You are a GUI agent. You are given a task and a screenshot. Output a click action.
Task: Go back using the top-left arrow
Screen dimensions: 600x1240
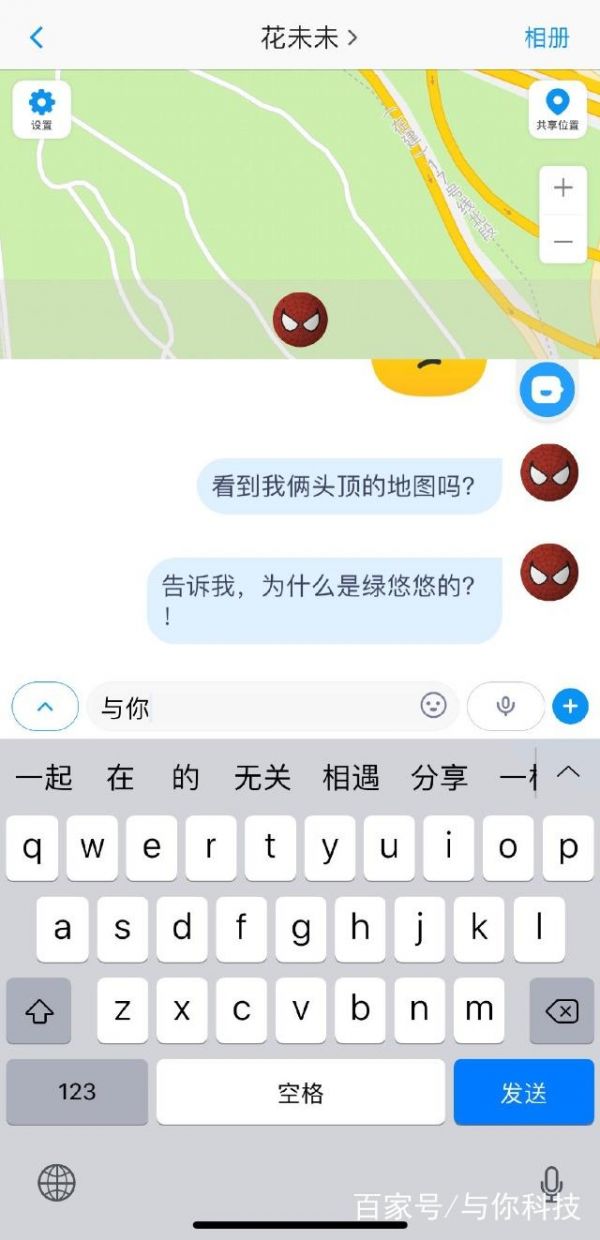pyautogui.click(x=37, y=38)
